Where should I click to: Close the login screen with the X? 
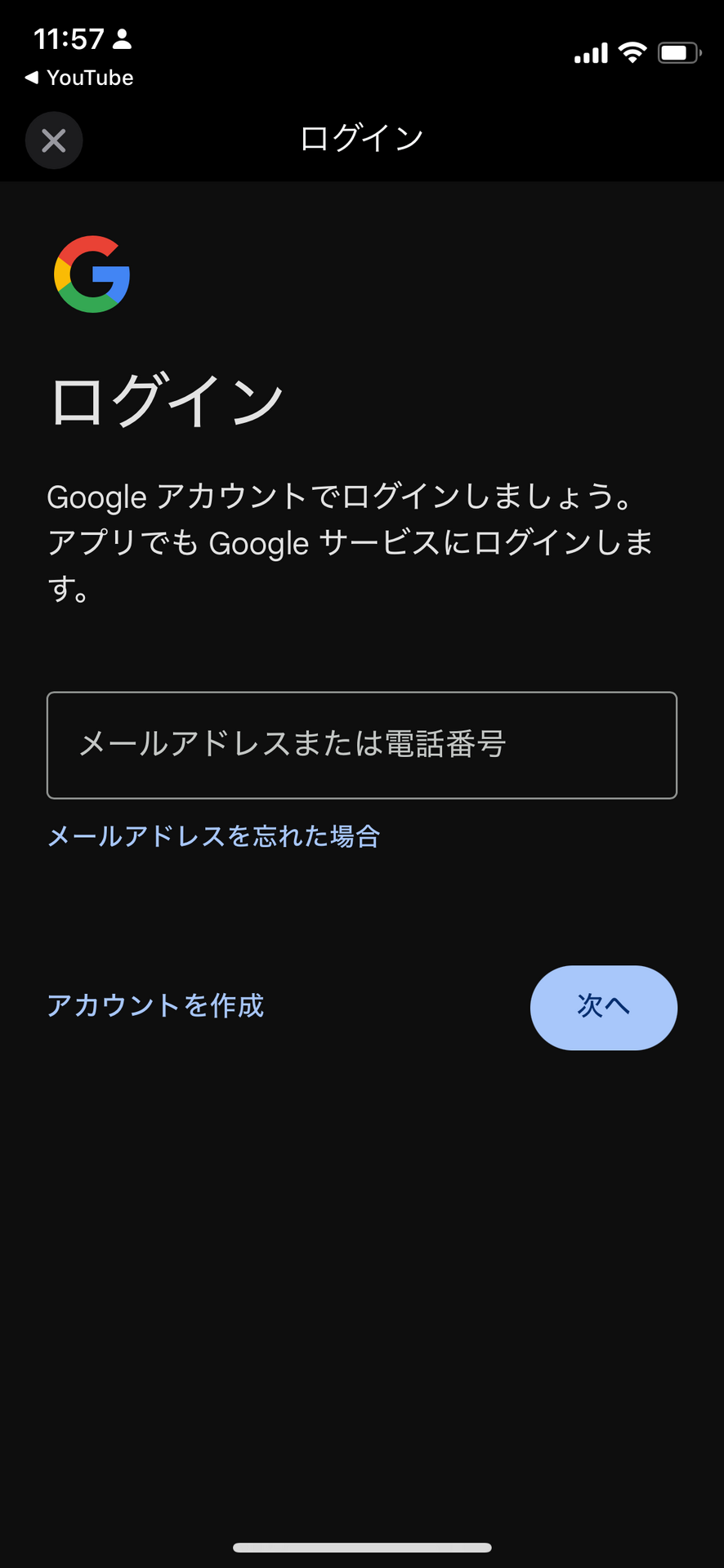54,140
